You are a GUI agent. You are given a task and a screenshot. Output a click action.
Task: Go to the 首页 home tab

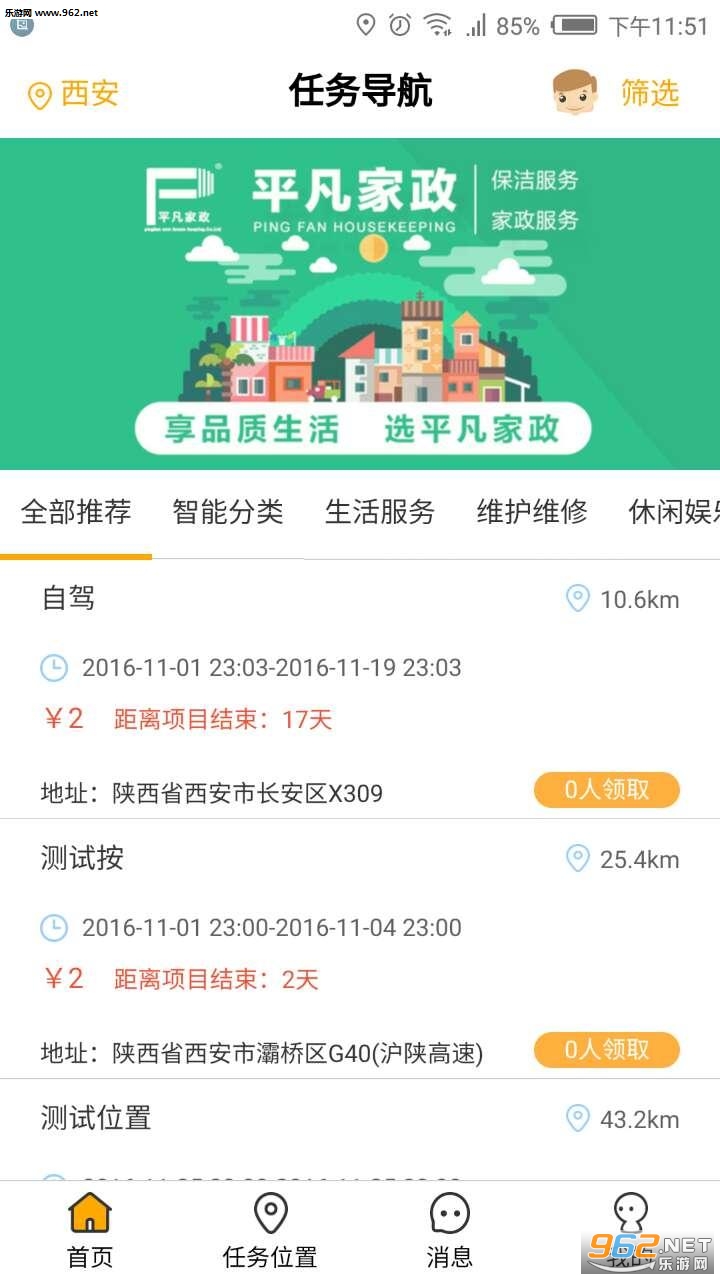coord(90,1231)
